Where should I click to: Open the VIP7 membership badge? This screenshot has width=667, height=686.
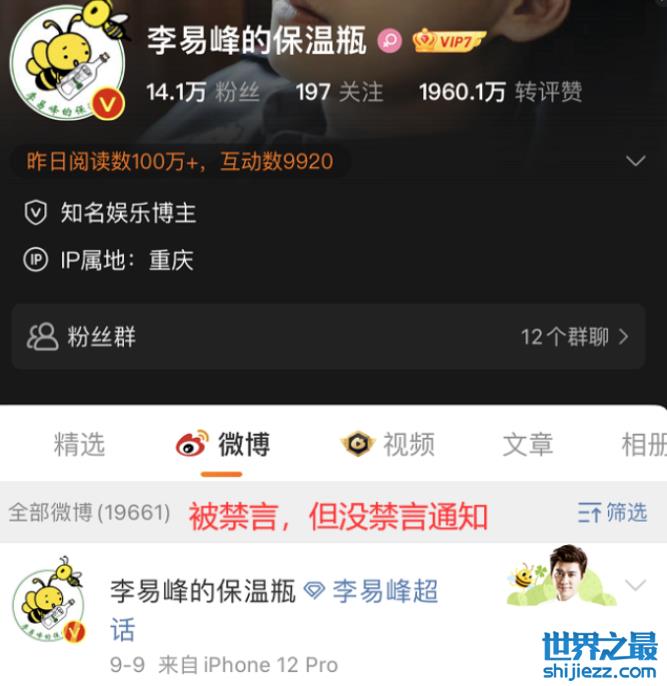point(449,41)
